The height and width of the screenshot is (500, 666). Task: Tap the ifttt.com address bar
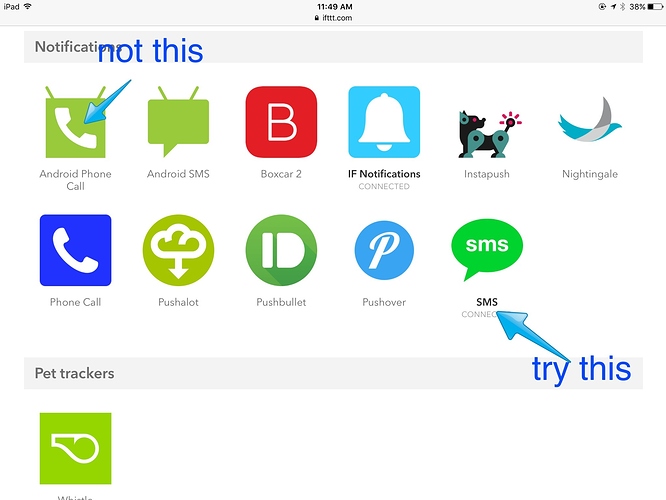pos(332,18)
